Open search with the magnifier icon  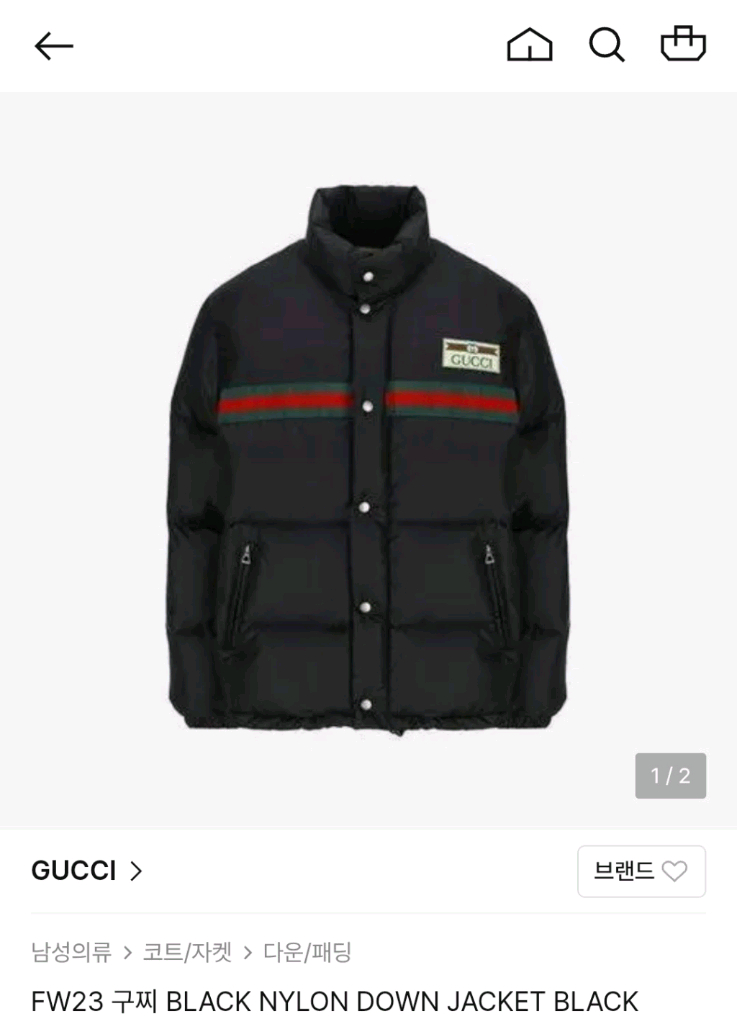point(606,45)
